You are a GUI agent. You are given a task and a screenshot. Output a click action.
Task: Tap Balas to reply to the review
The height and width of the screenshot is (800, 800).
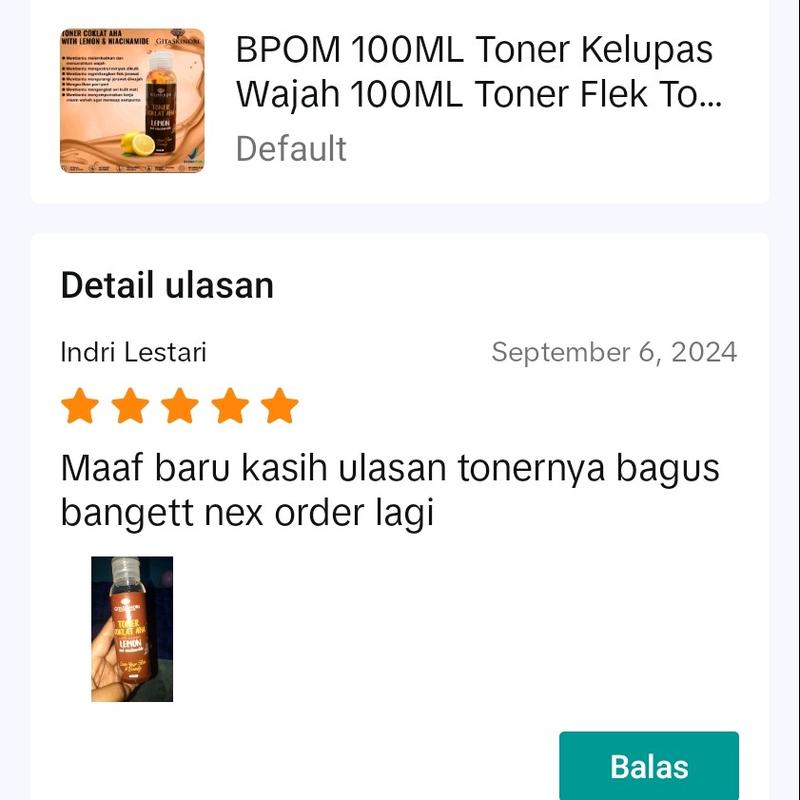click(x=649, y=766)
